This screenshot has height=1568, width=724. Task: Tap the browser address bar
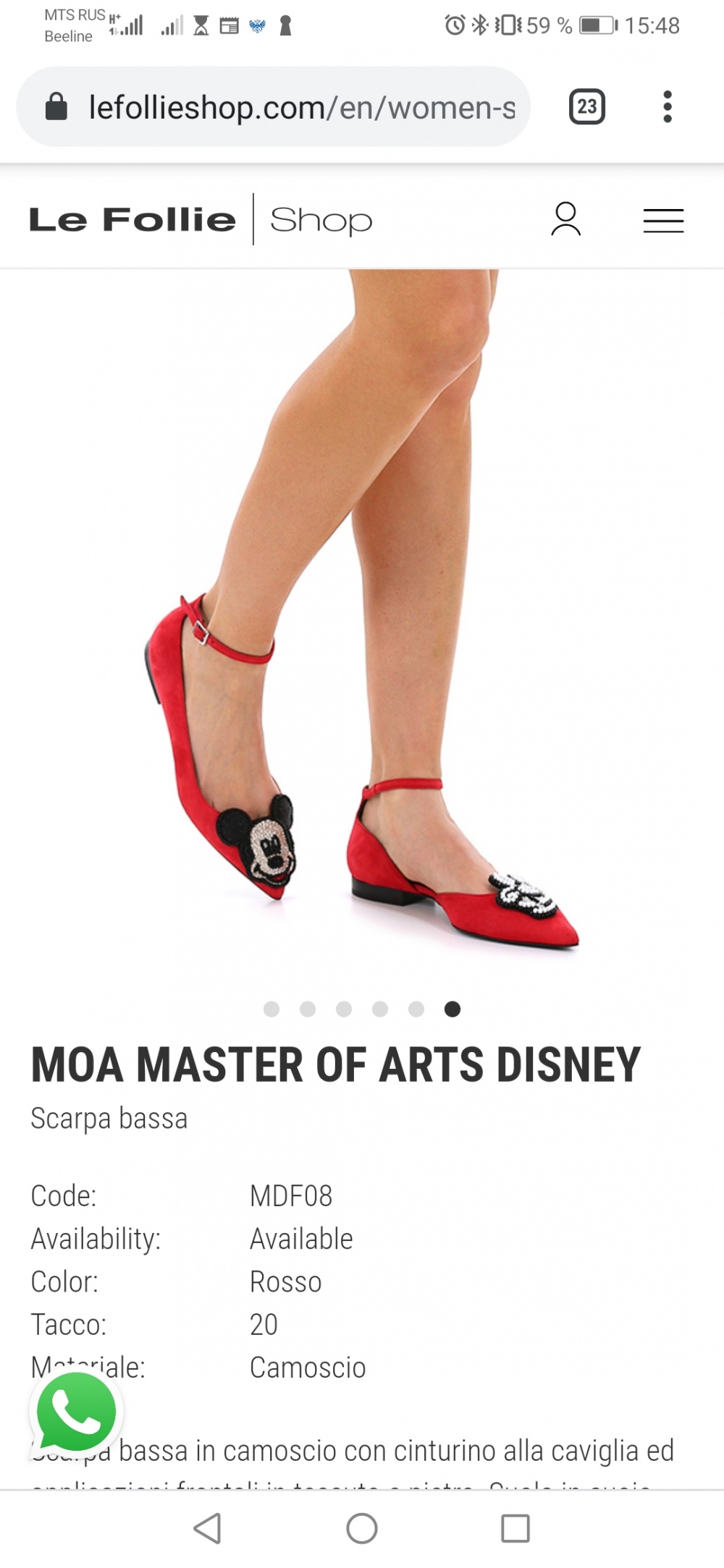(290, 108)
